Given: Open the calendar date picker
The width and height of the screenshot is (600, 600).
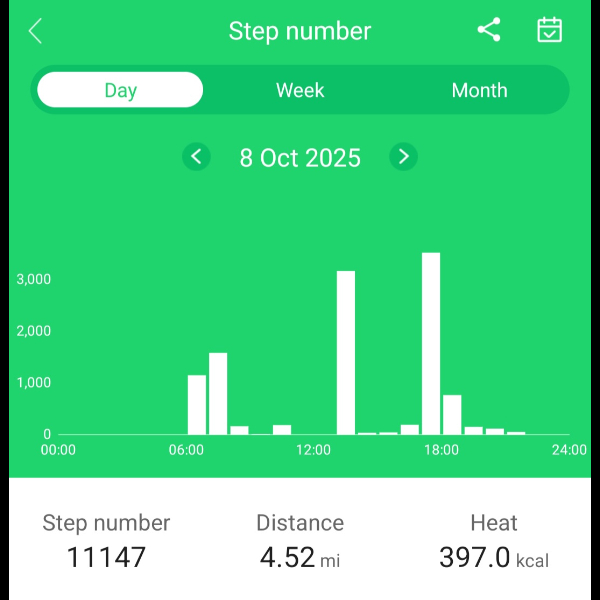Looking at the screenshot, I should click(549, 30).
